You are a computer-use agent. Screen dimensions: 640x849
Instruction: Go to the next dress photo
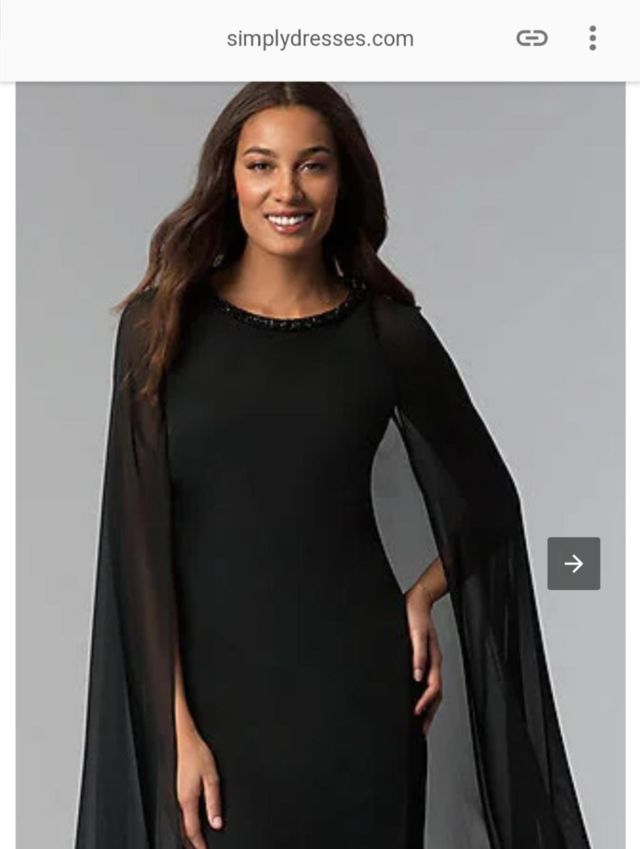(573, 563)
